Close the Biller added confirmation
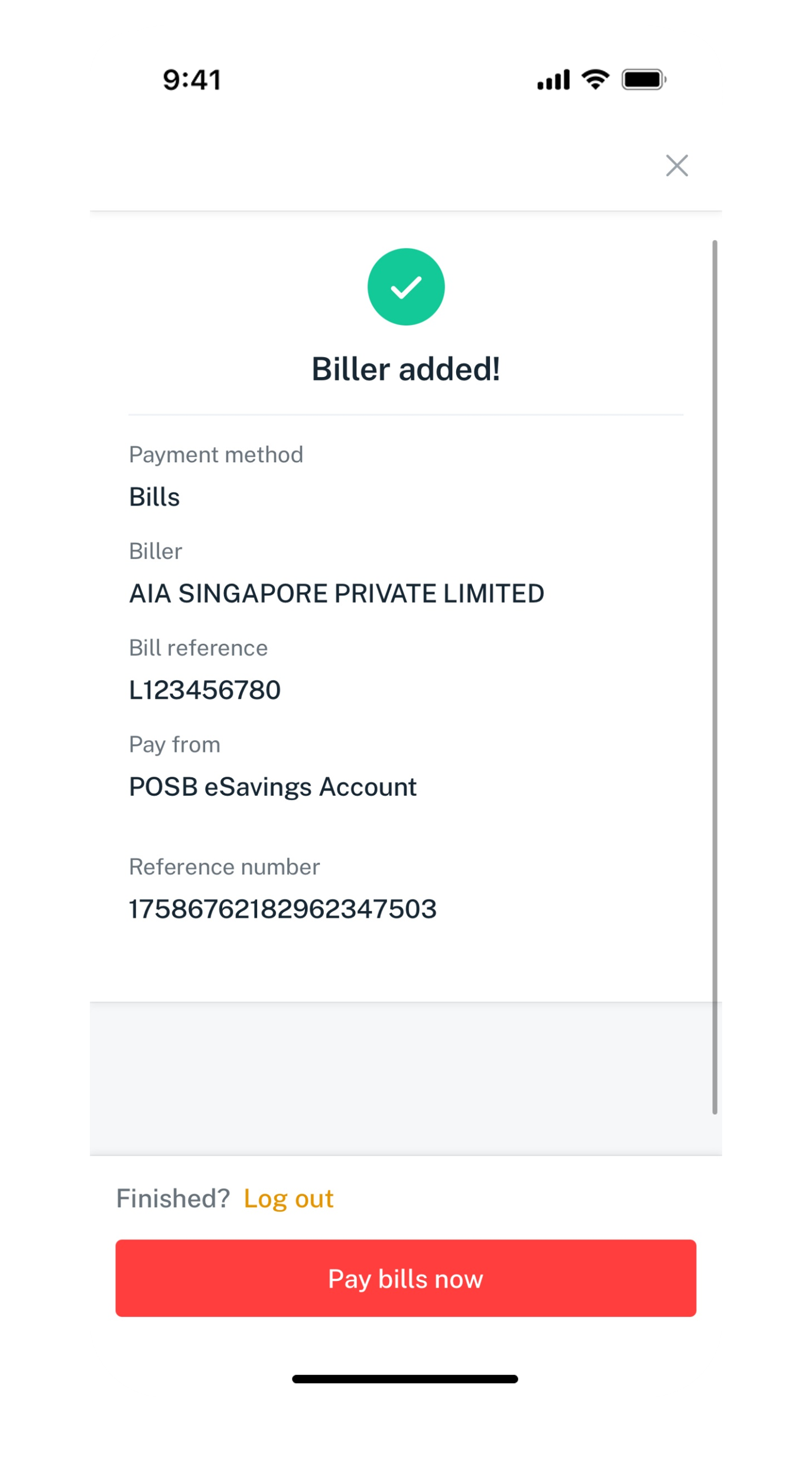The height and width of the screenshot is (1463, 812). pos(677,166)
